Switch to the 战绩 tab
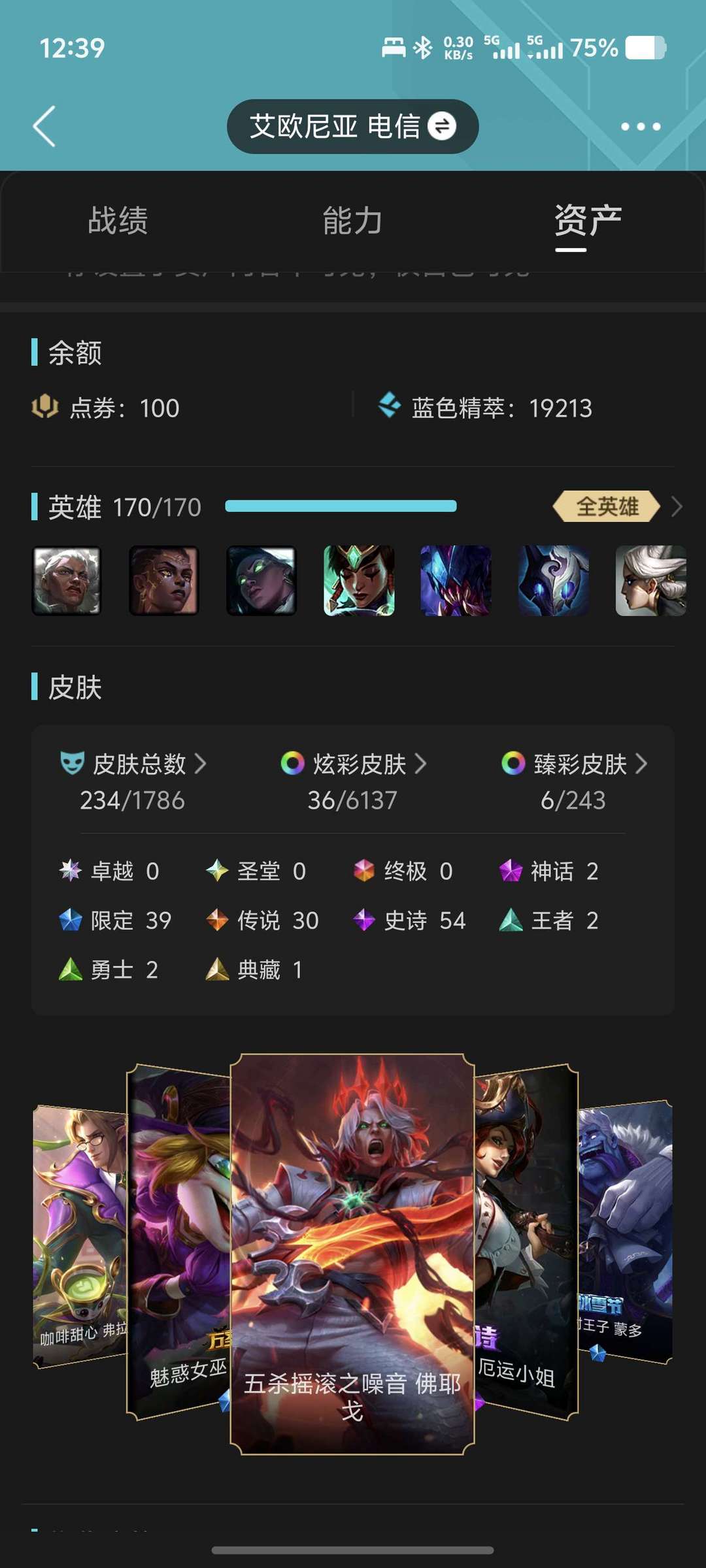The image size is (706, 1568). tap(118, 220)
